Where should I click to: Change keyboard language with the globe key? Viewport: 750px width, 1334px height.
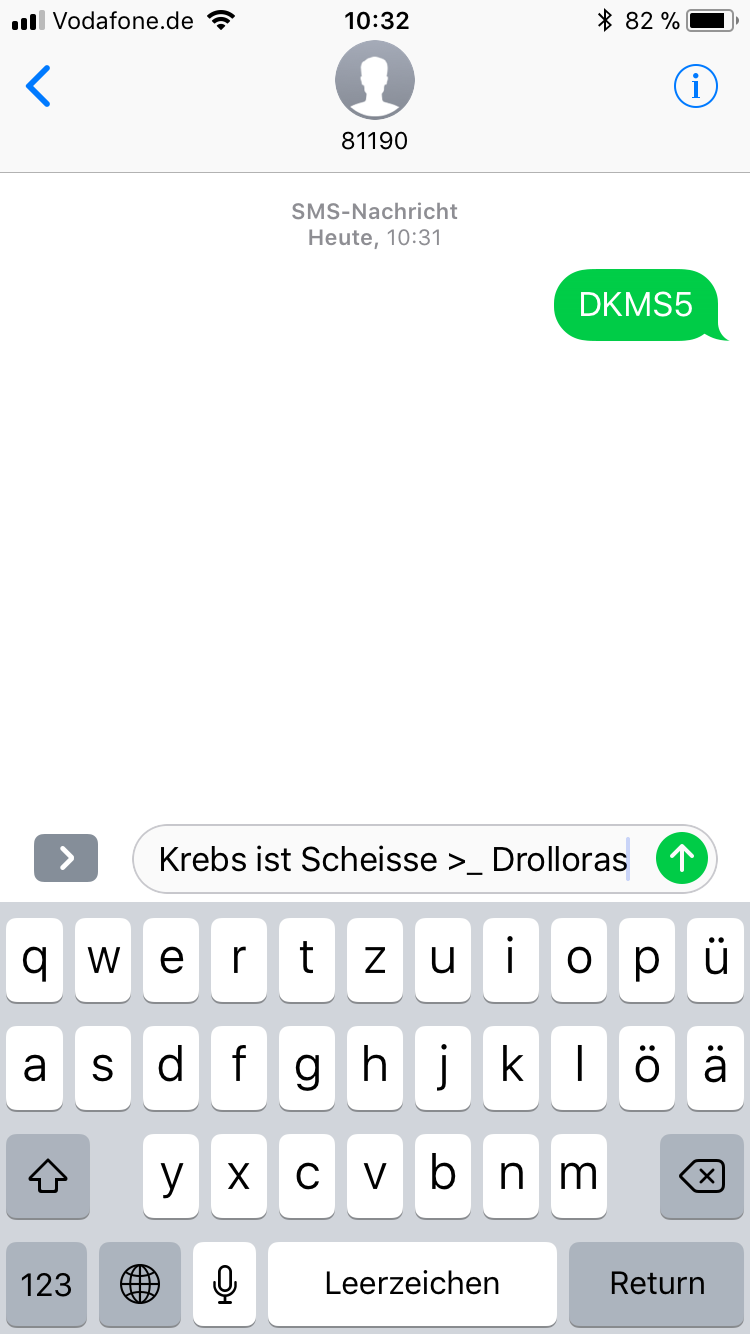(x=140, y=1284)
